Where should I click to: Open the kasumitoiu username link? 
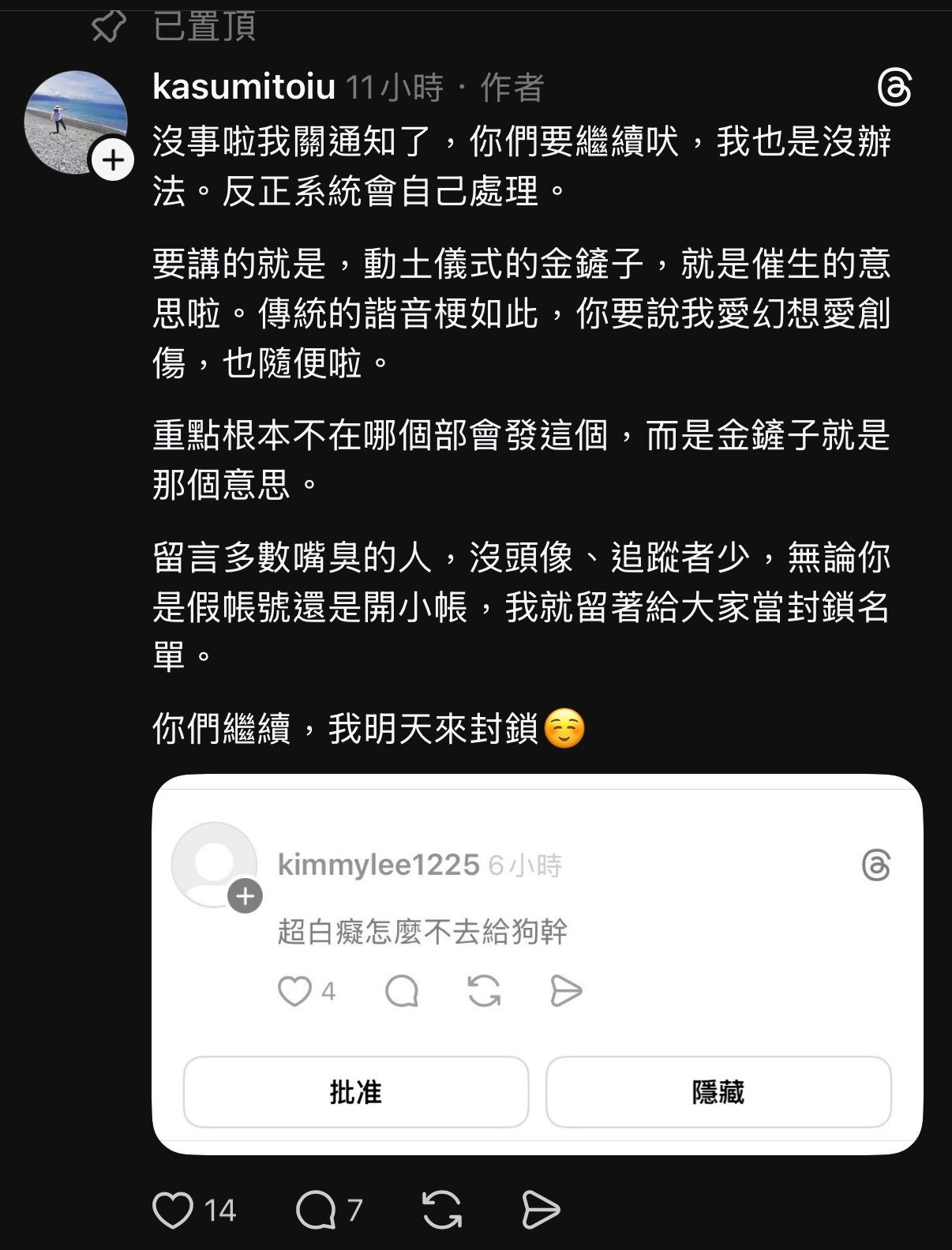click(x=244, y=87)
